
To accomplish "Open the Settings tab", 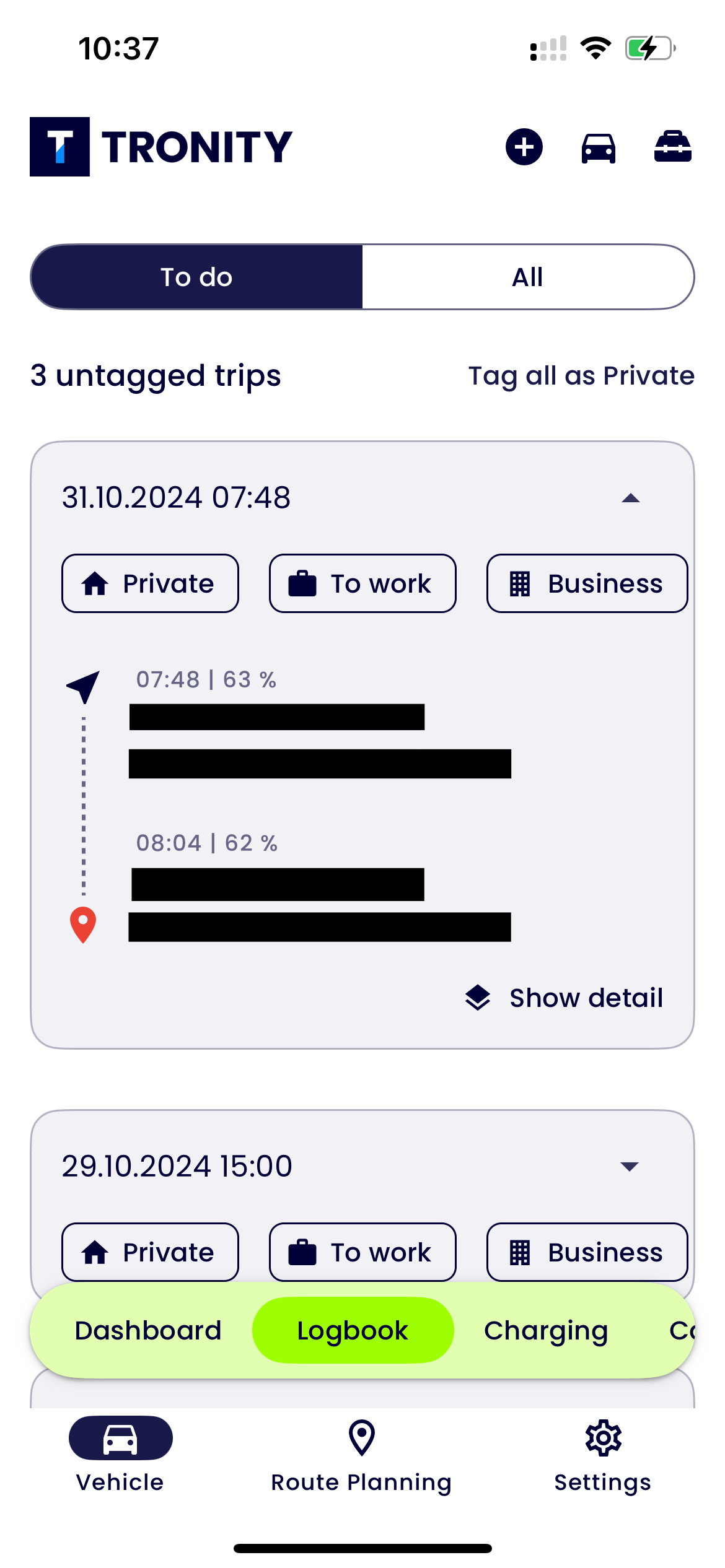I will click(603, 1455).
